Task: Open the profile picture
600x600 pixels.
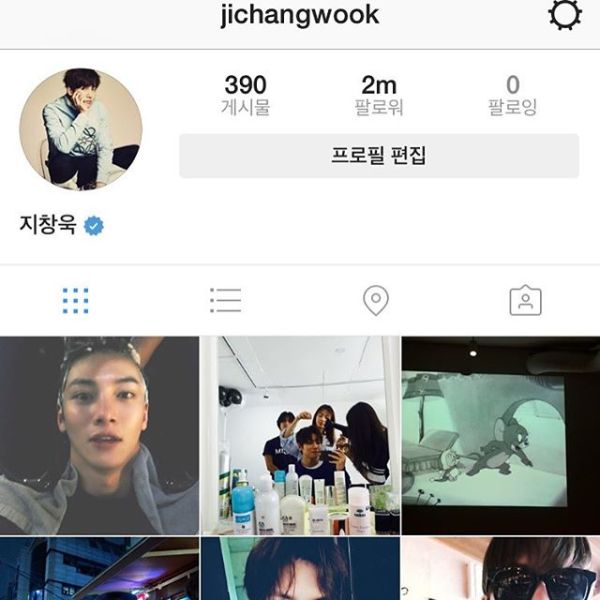Action: pos(81,128)
